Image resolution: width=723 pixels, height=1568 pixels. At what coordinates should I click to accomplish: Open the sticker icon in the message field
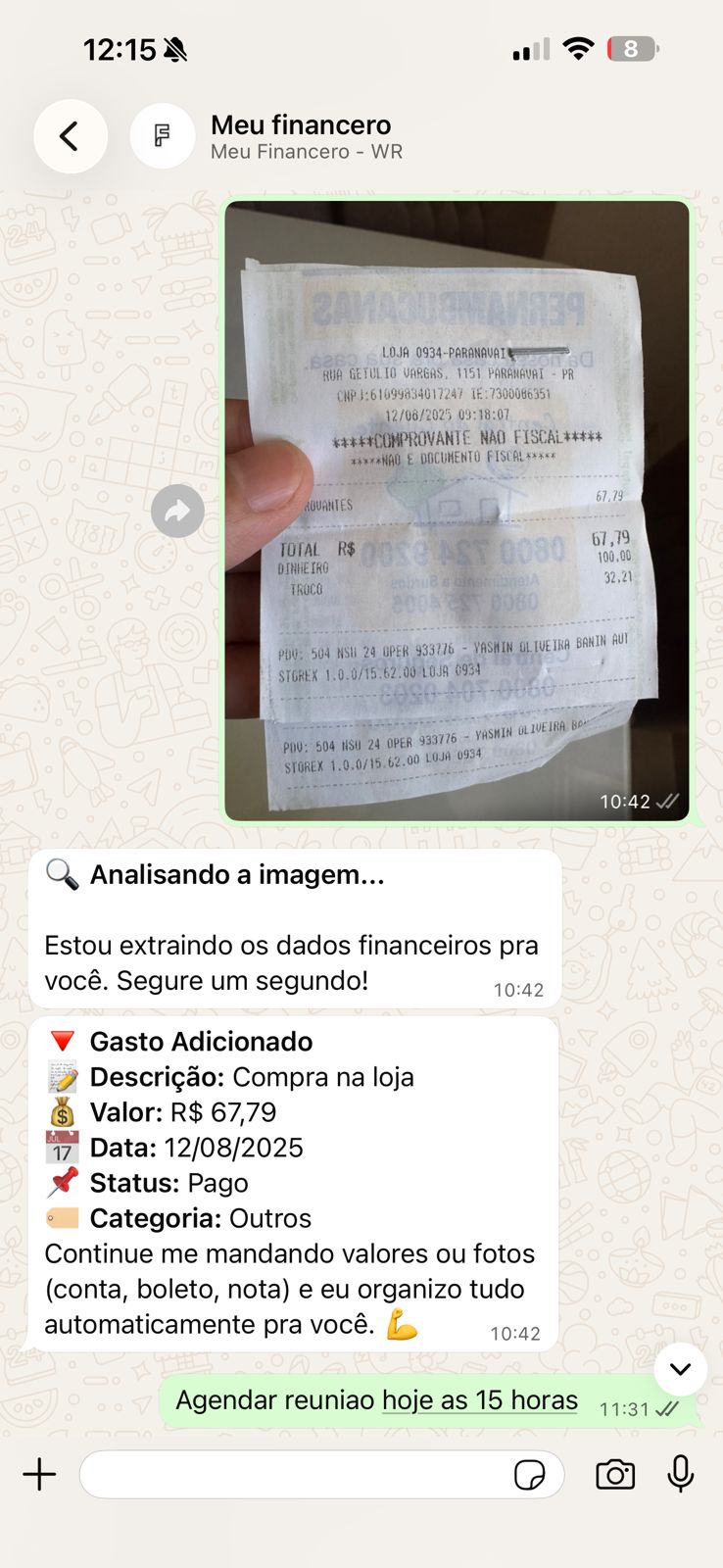(x=530, y=1474)
